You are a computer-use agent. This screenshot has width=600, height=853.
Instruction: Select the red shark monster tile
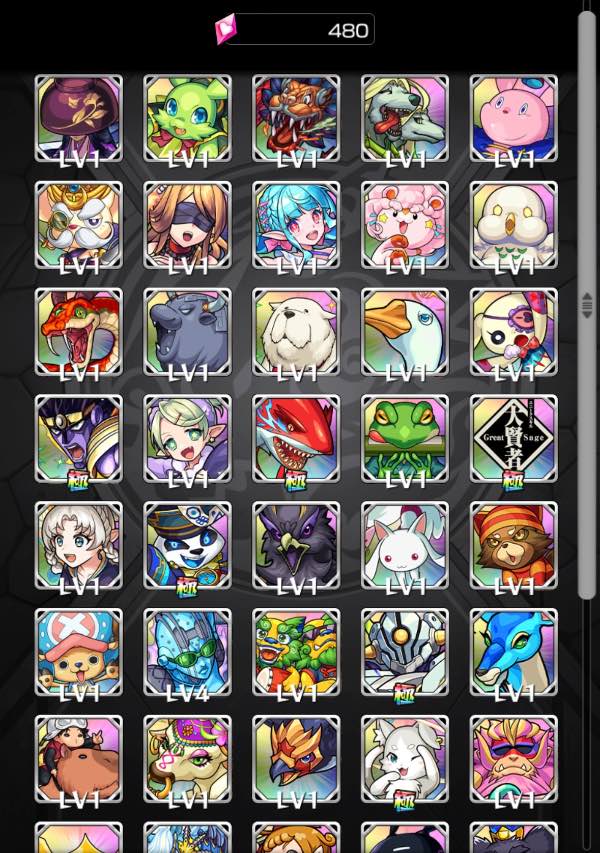coord(295,437)
